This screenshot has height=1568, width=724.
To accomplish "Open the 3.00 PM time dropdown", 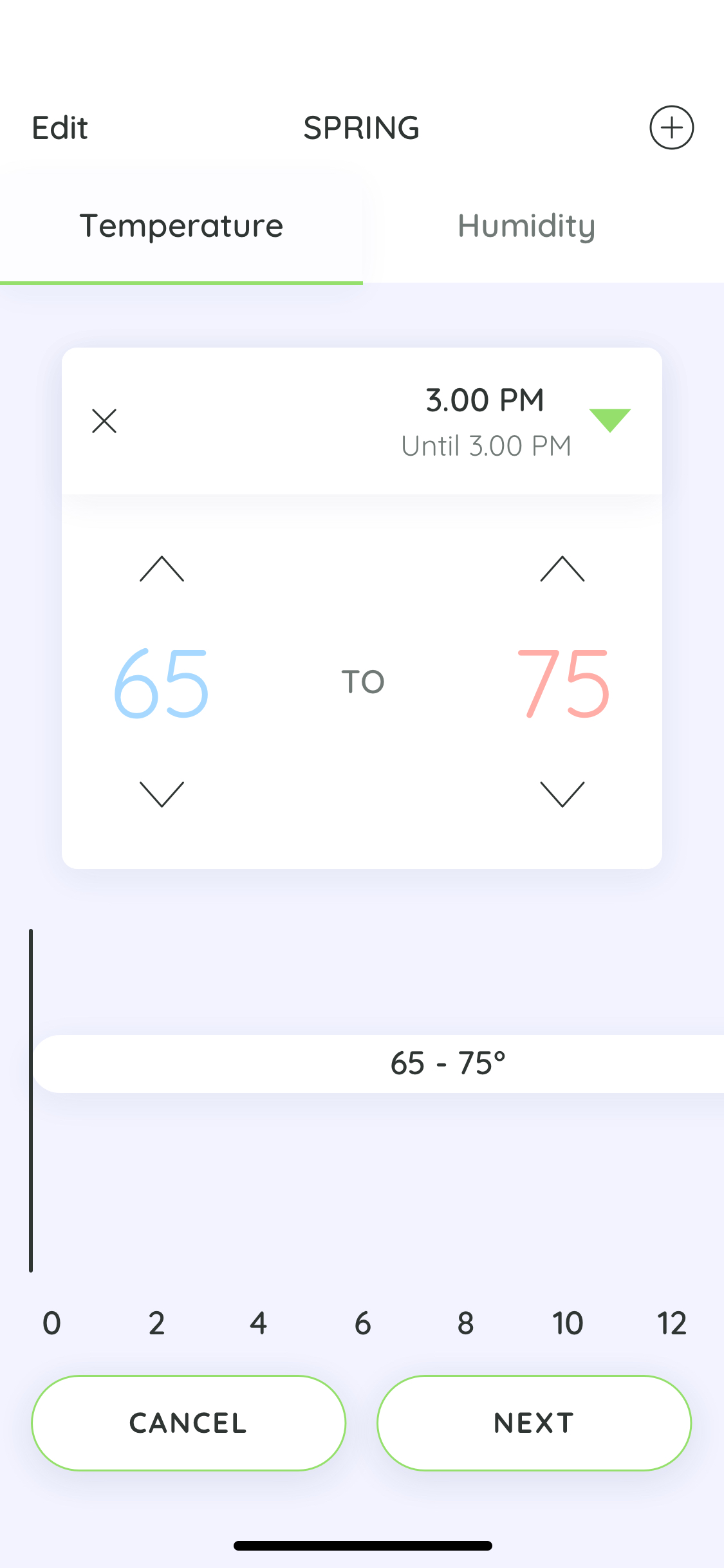I will 485,399.
